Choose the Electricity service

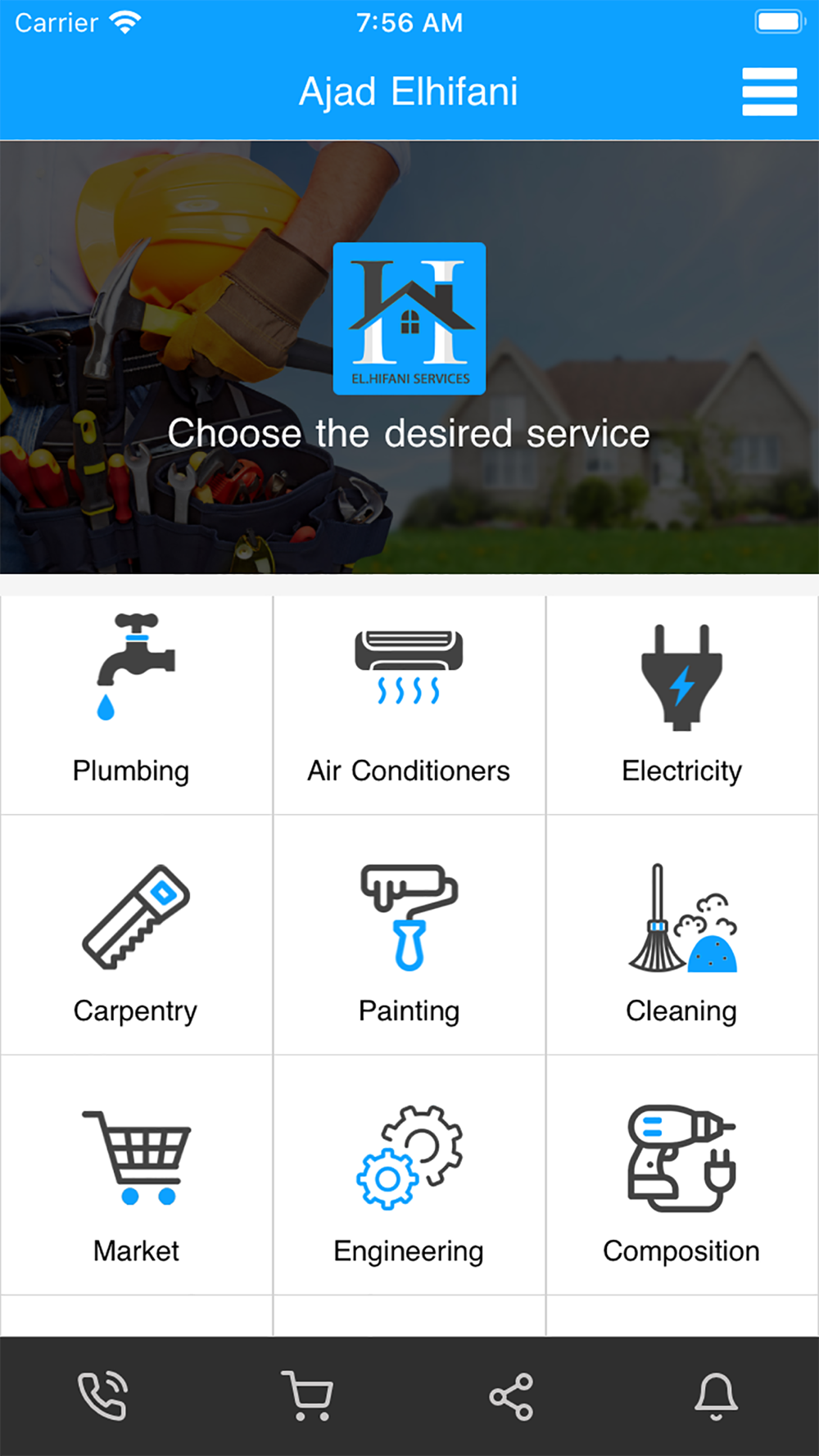coord(681,705)
